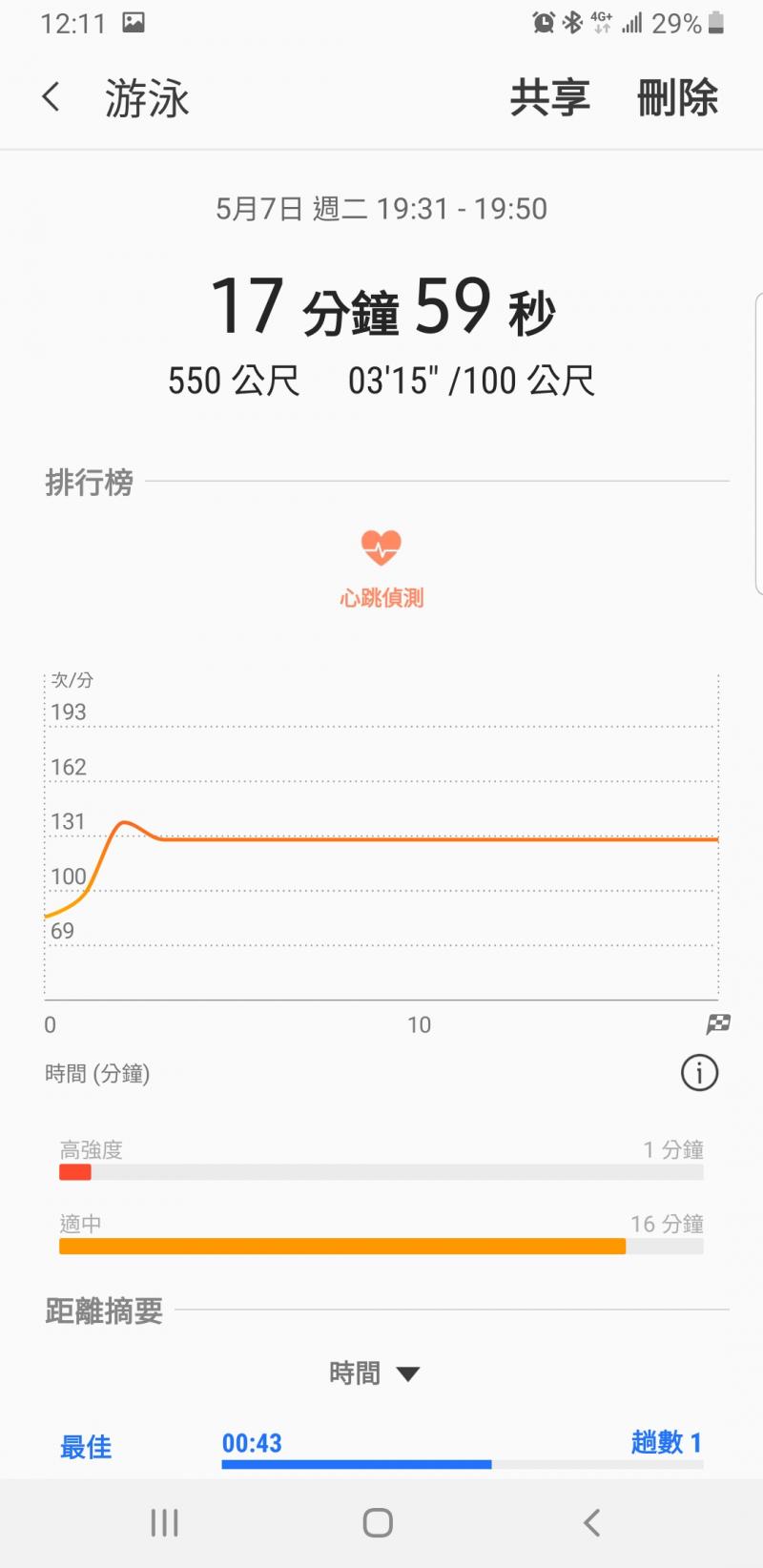
Task: Share this swimming record via 共享
Action: coord(549,98)
